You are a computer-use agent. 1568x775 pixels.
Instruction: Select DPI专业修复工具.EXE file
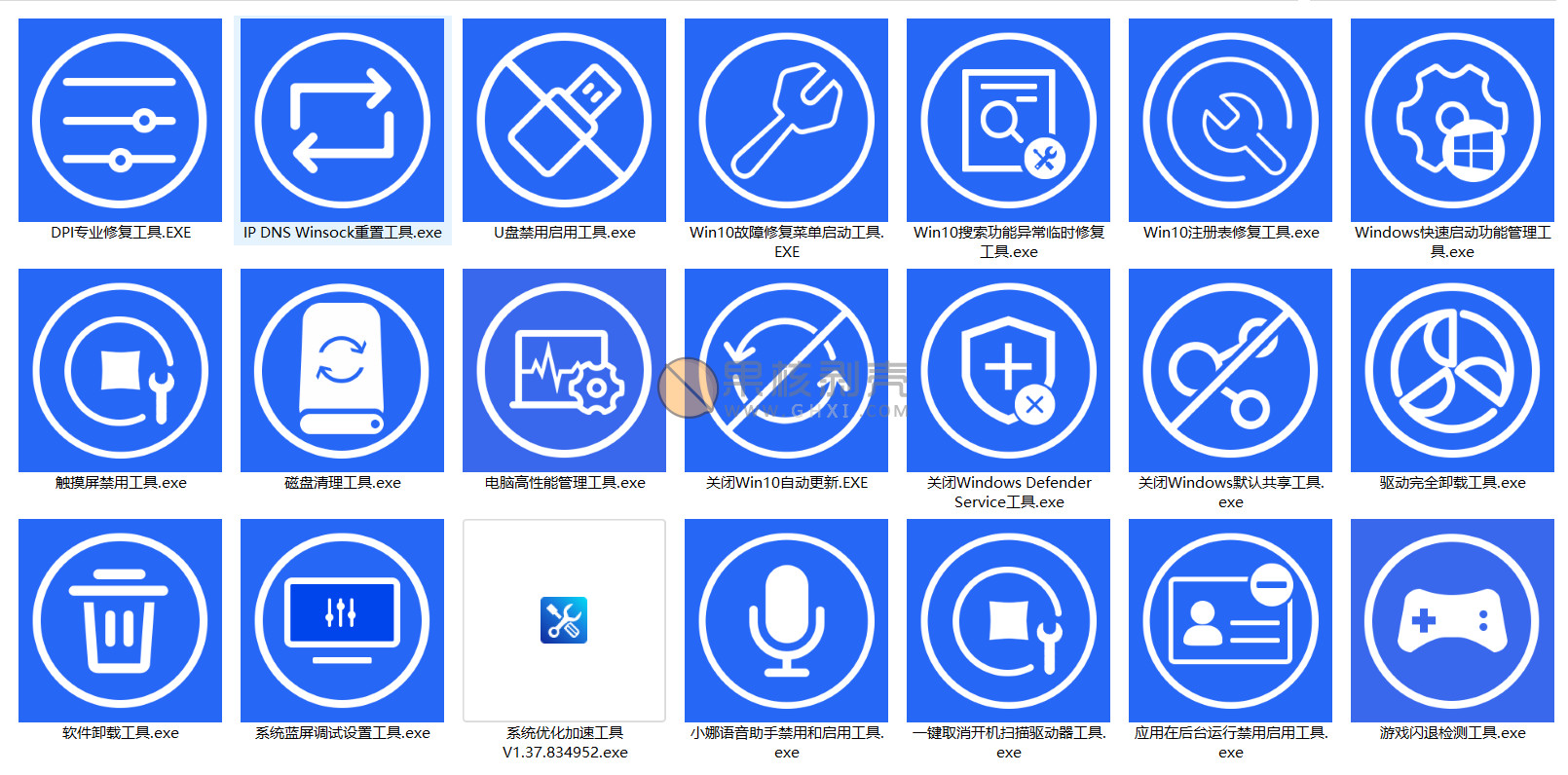(x=120, y=121)
